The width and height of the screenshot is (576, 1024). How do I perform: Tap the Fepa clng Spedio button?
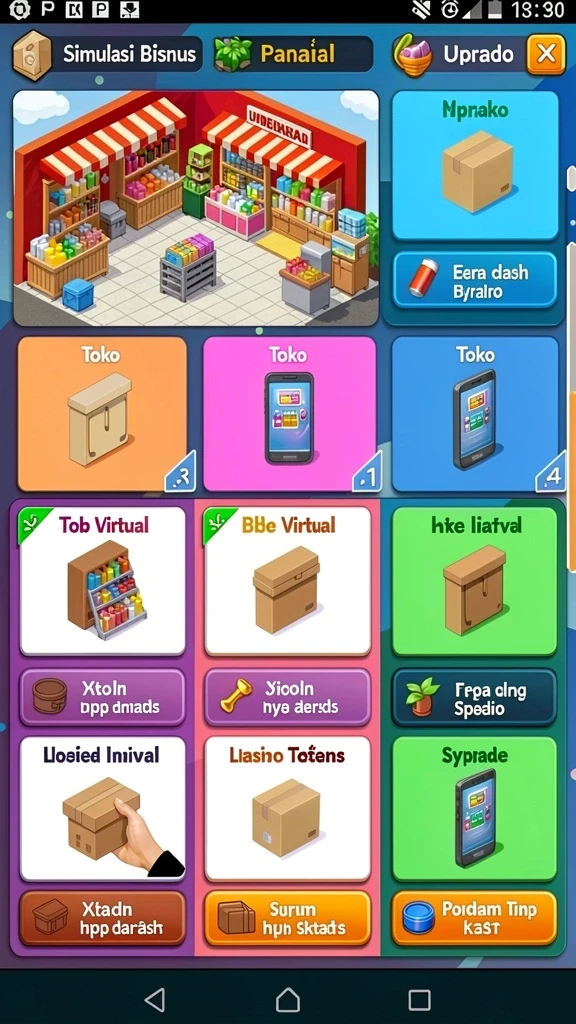[x=474, y=699]
